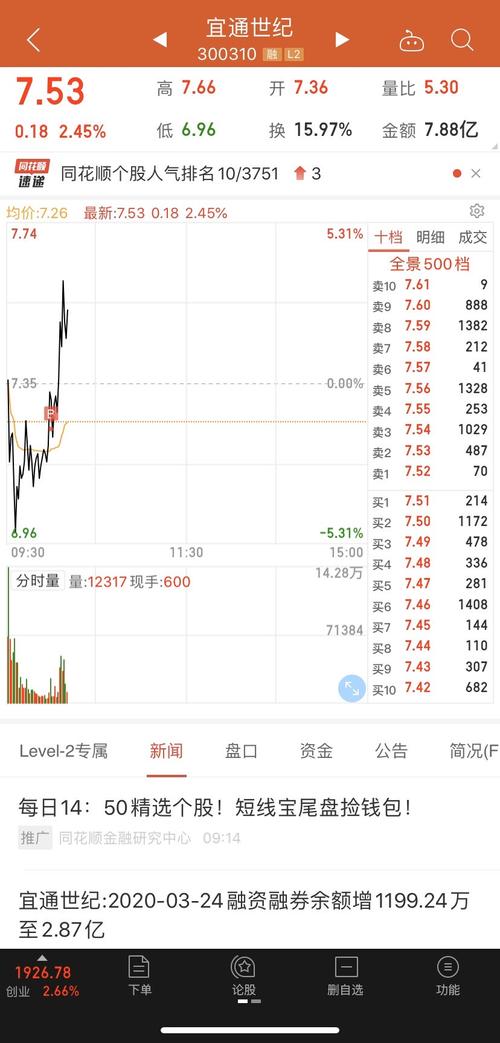Switch to the next stock with right triangle
500x1043 pixels.
[342, 40]
